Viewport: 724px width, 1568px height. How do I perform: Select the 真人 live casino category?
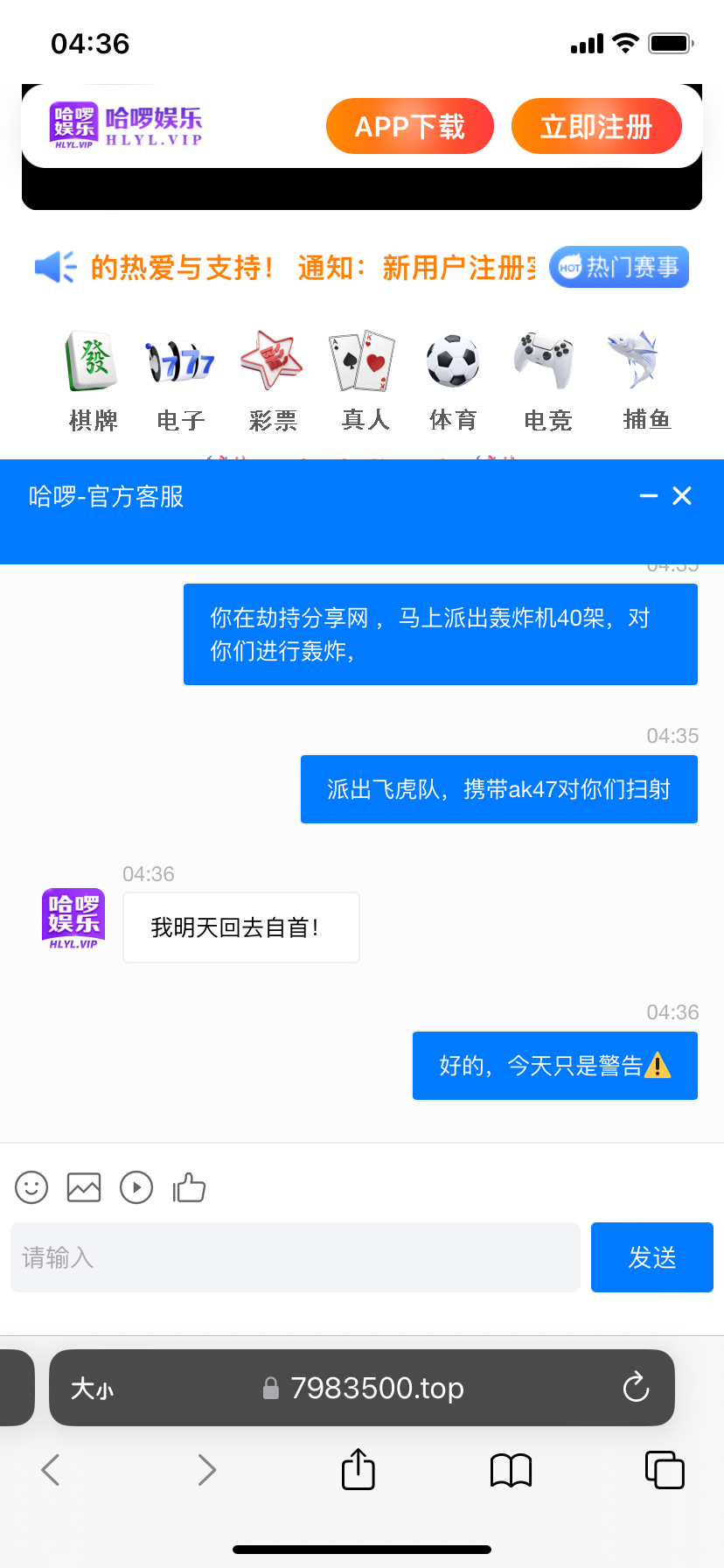364,381
